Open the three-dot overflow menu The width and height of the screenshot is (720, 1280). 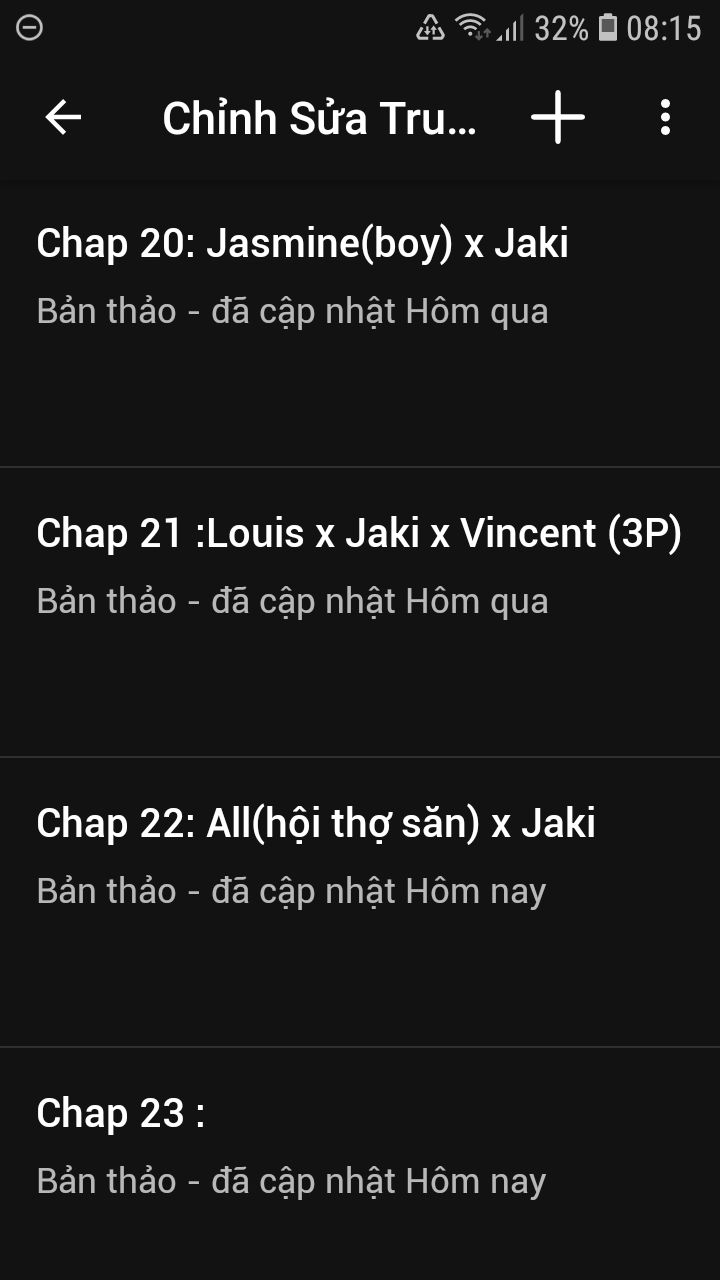[665, 118]
